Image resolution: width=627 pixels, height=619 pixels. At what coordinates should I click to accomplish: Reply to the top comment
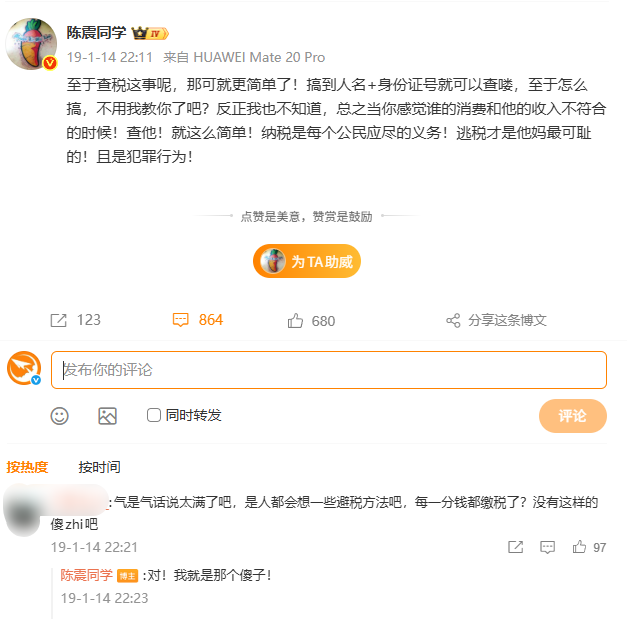(547, 547)
